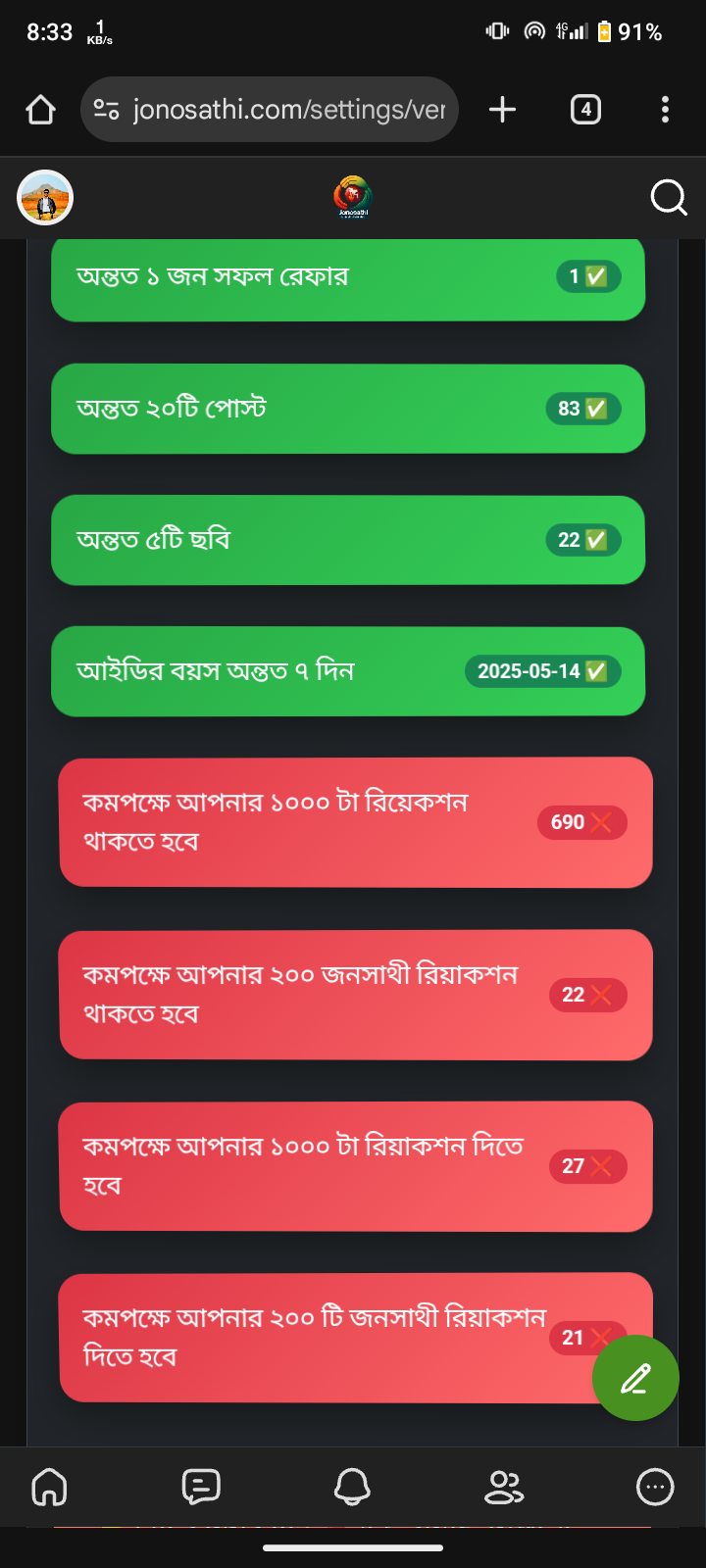Open the browser overflow menu
Screen dimensions: 706x1568
pyautogui.click(x=665, y=110)
